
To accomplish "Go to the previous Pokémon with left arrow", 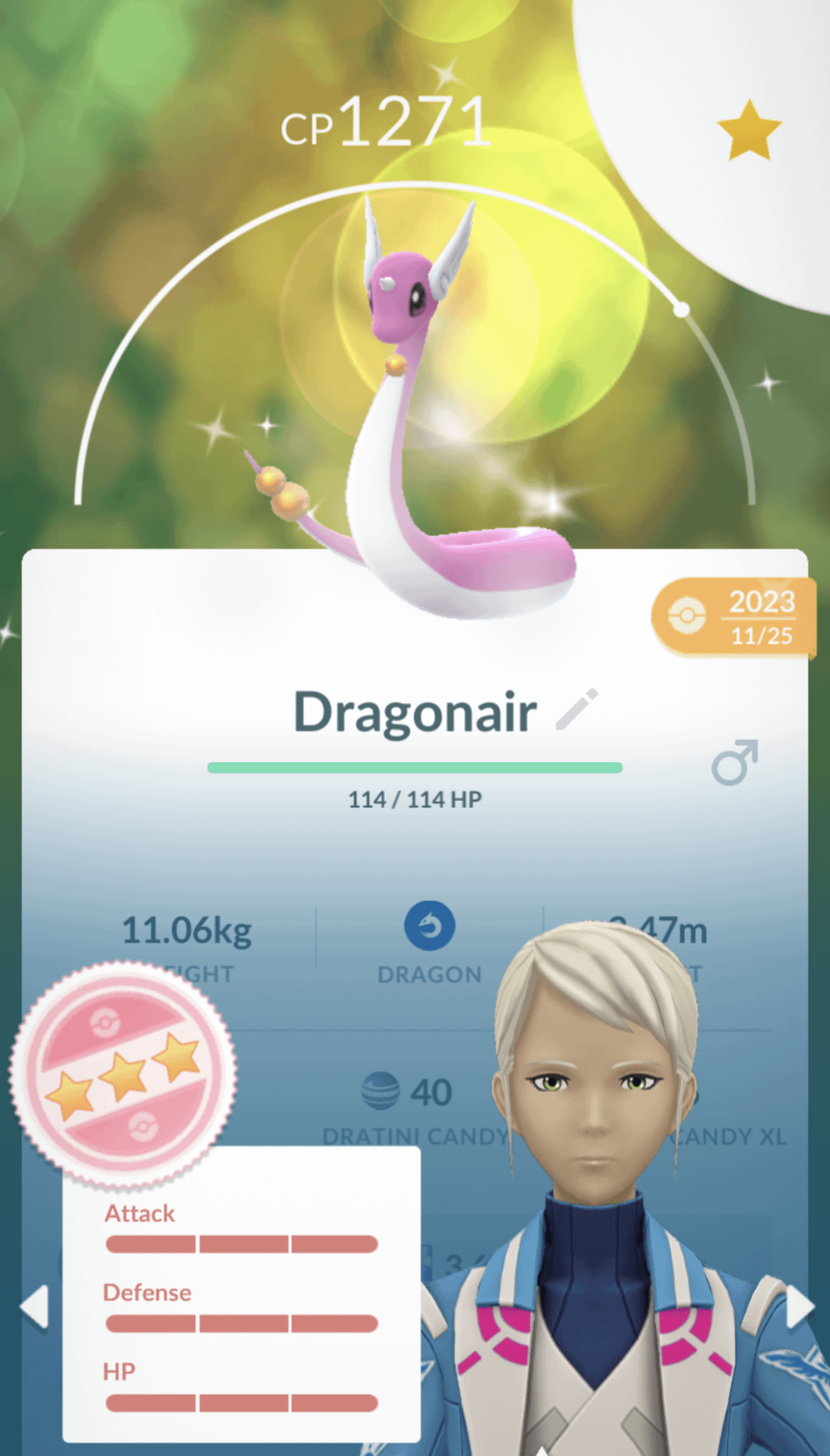I will point(35,1306).
